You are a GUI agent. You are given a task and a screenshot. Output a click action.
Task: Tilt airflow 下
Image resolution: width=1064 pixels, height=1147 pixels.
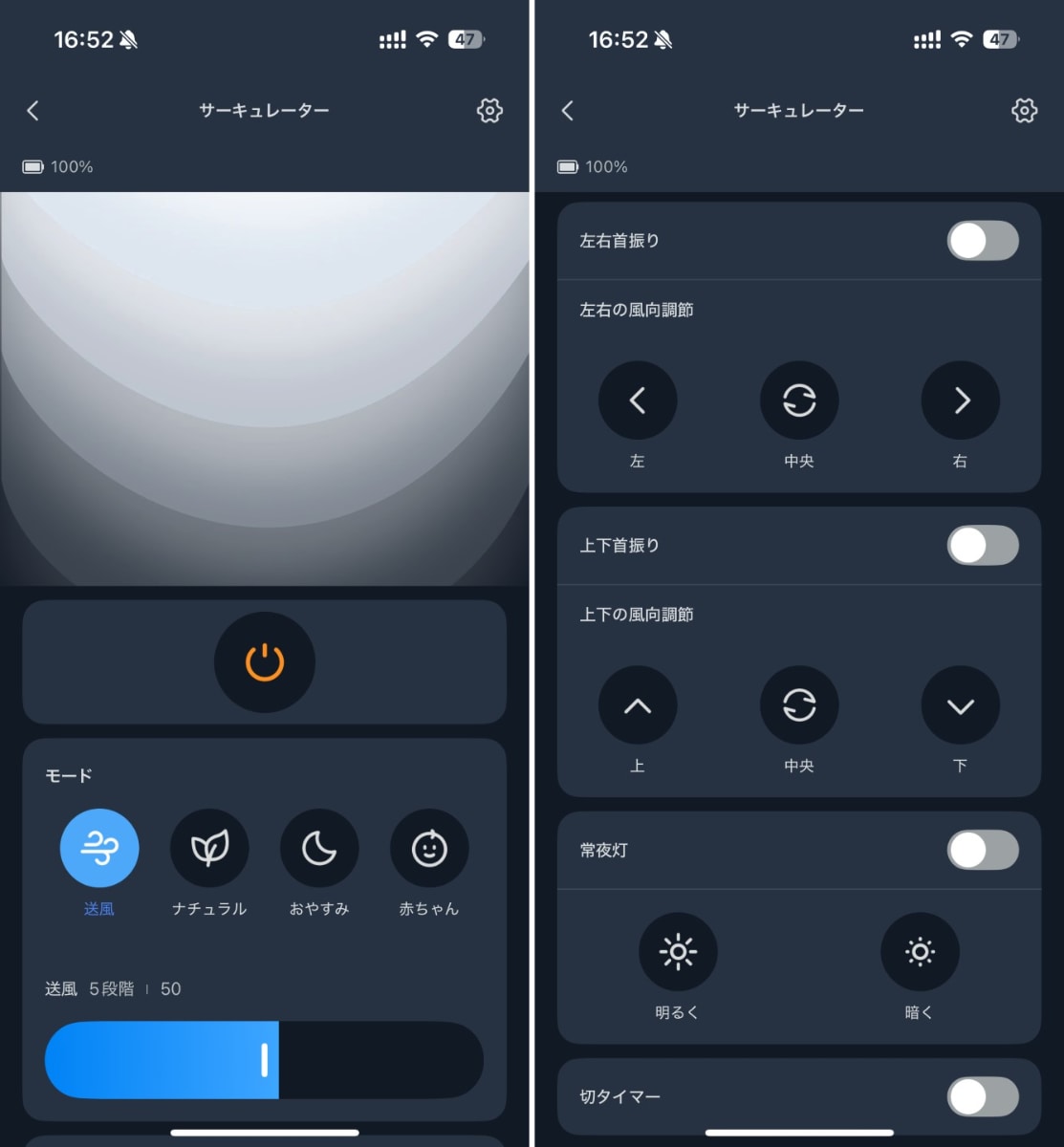point(960,705)
